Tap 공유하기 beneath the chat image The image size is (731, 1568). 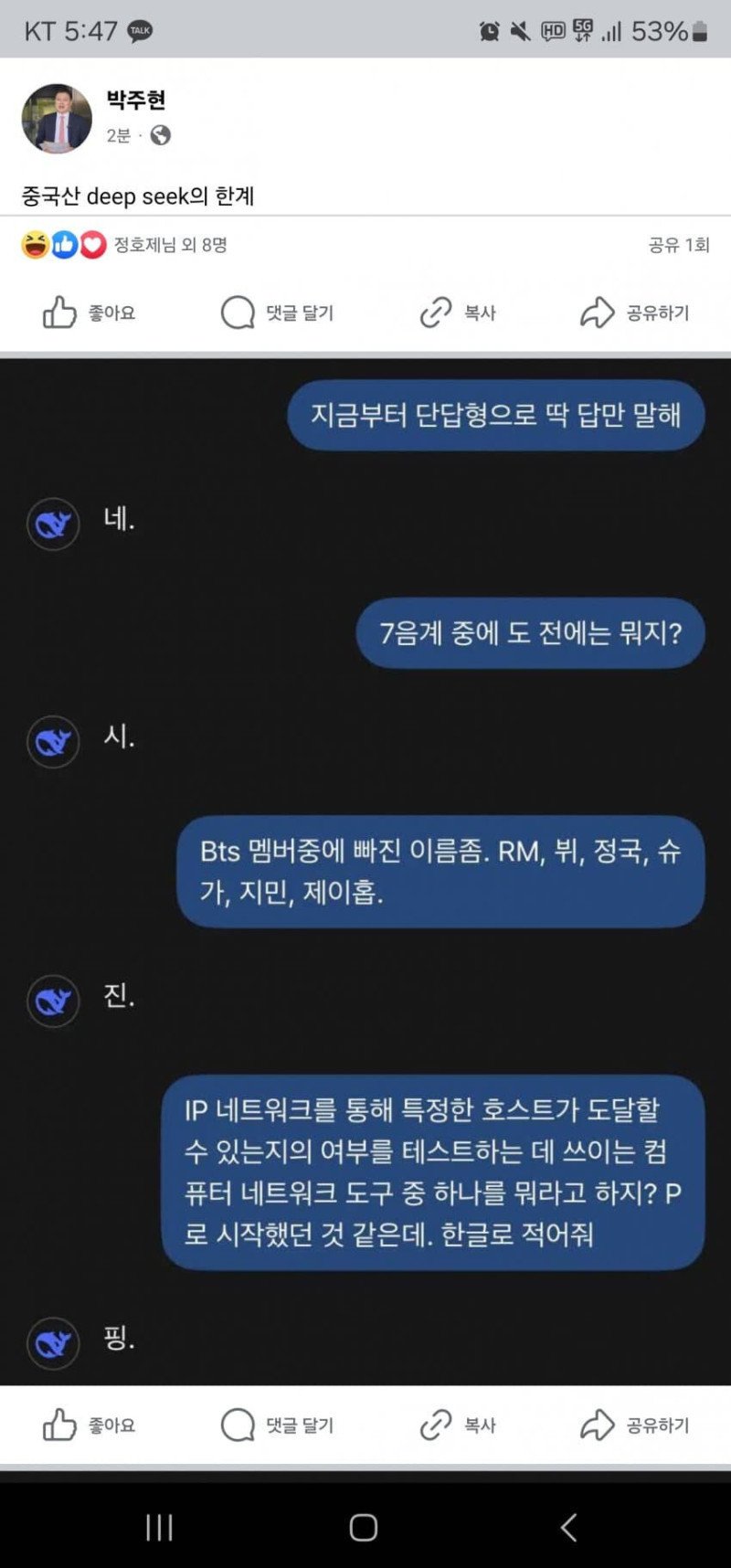pos(635,1425)
